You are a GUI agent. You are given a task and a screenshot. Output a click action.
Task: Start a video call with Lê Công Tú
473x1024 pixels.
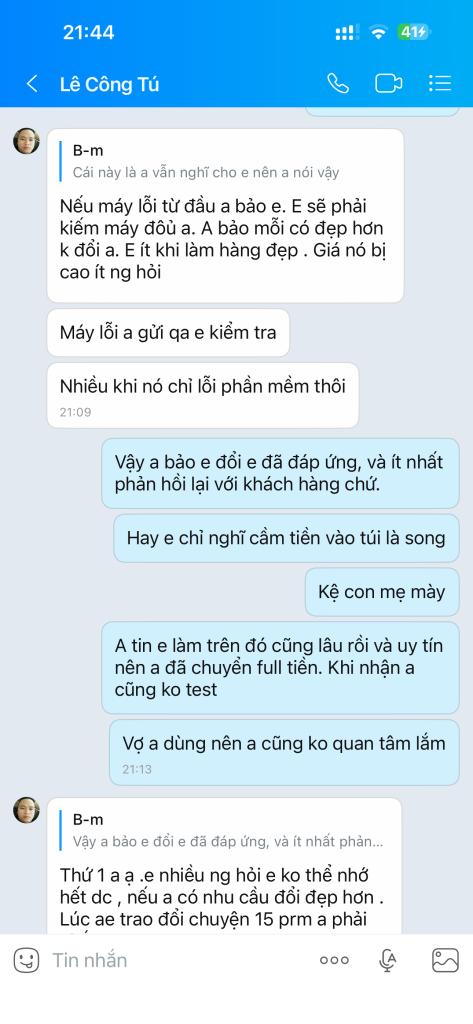[388, 84]
